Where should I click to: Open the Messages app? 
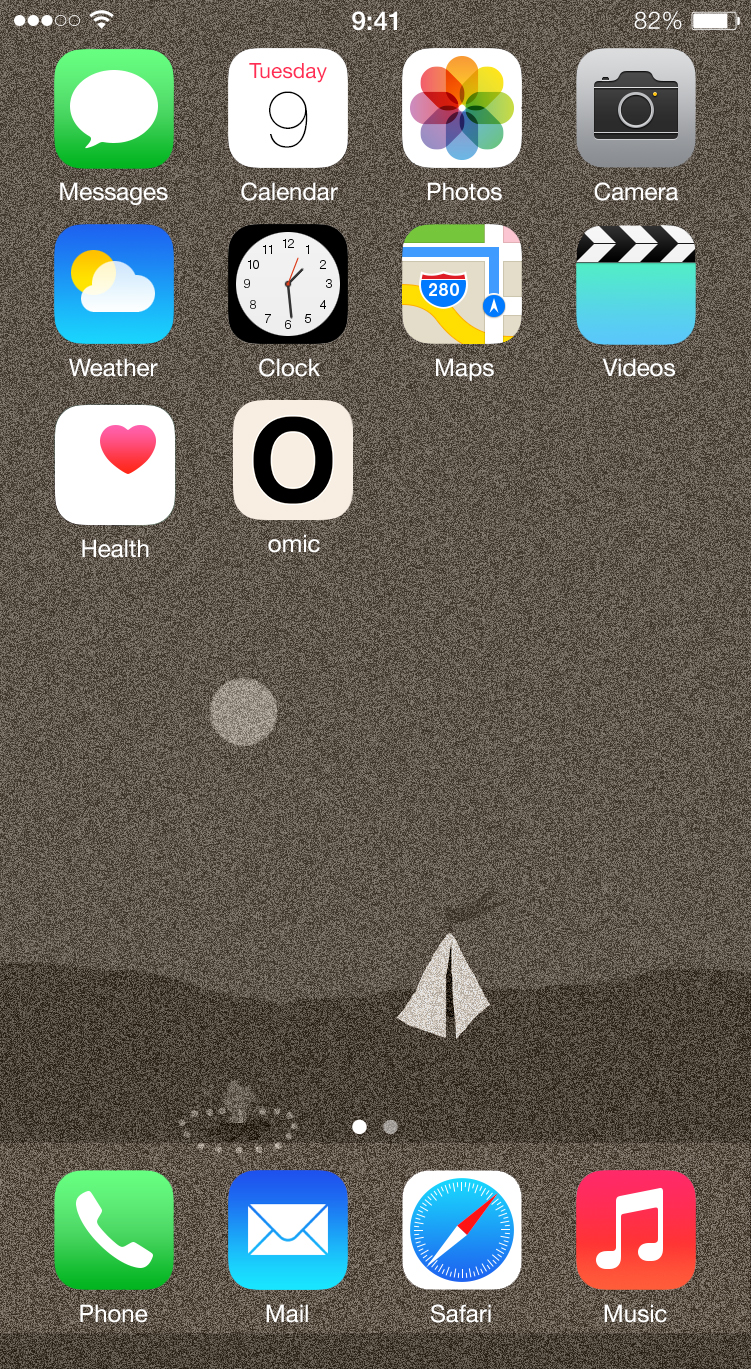point(113,109)
